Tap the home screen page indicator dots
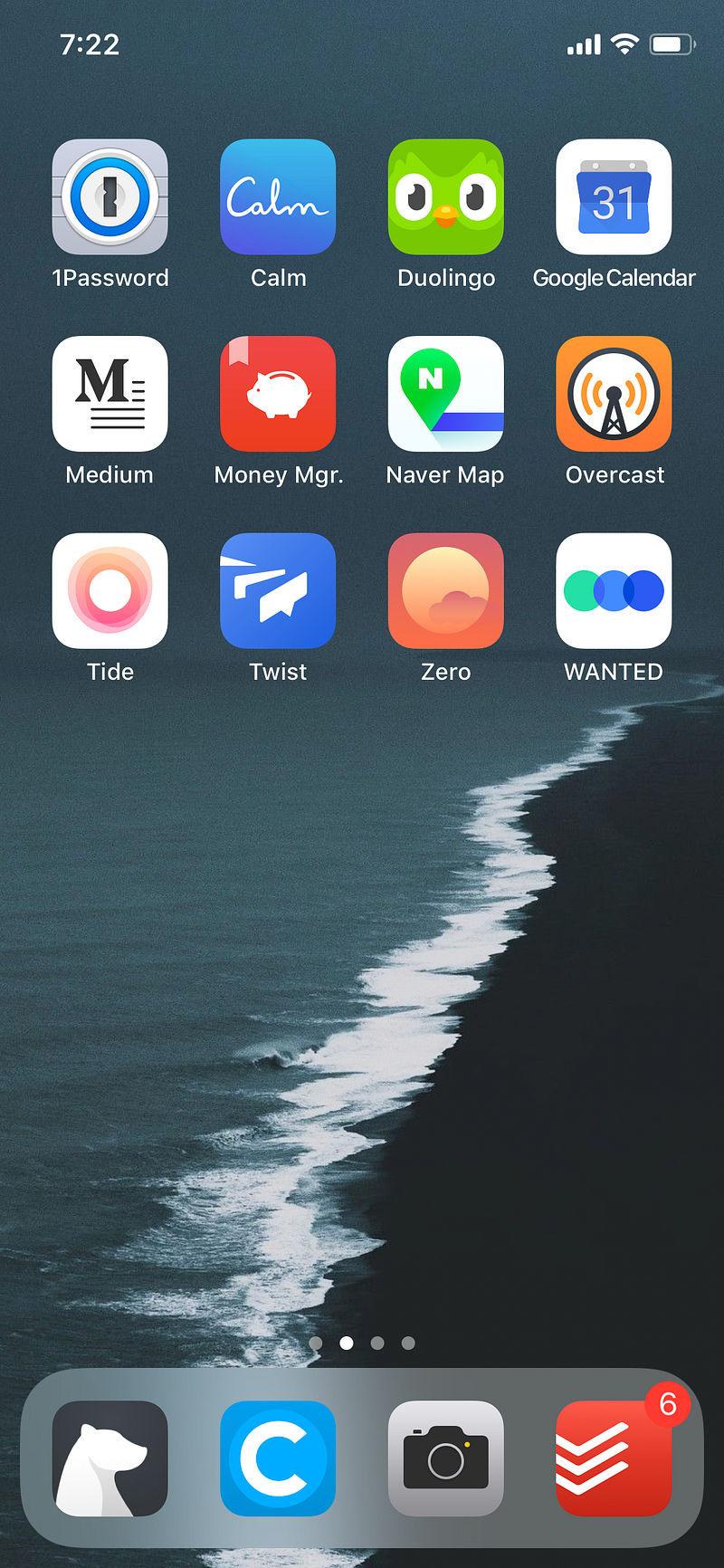Screen dimensions: 724x1568 pos(362,1343)
